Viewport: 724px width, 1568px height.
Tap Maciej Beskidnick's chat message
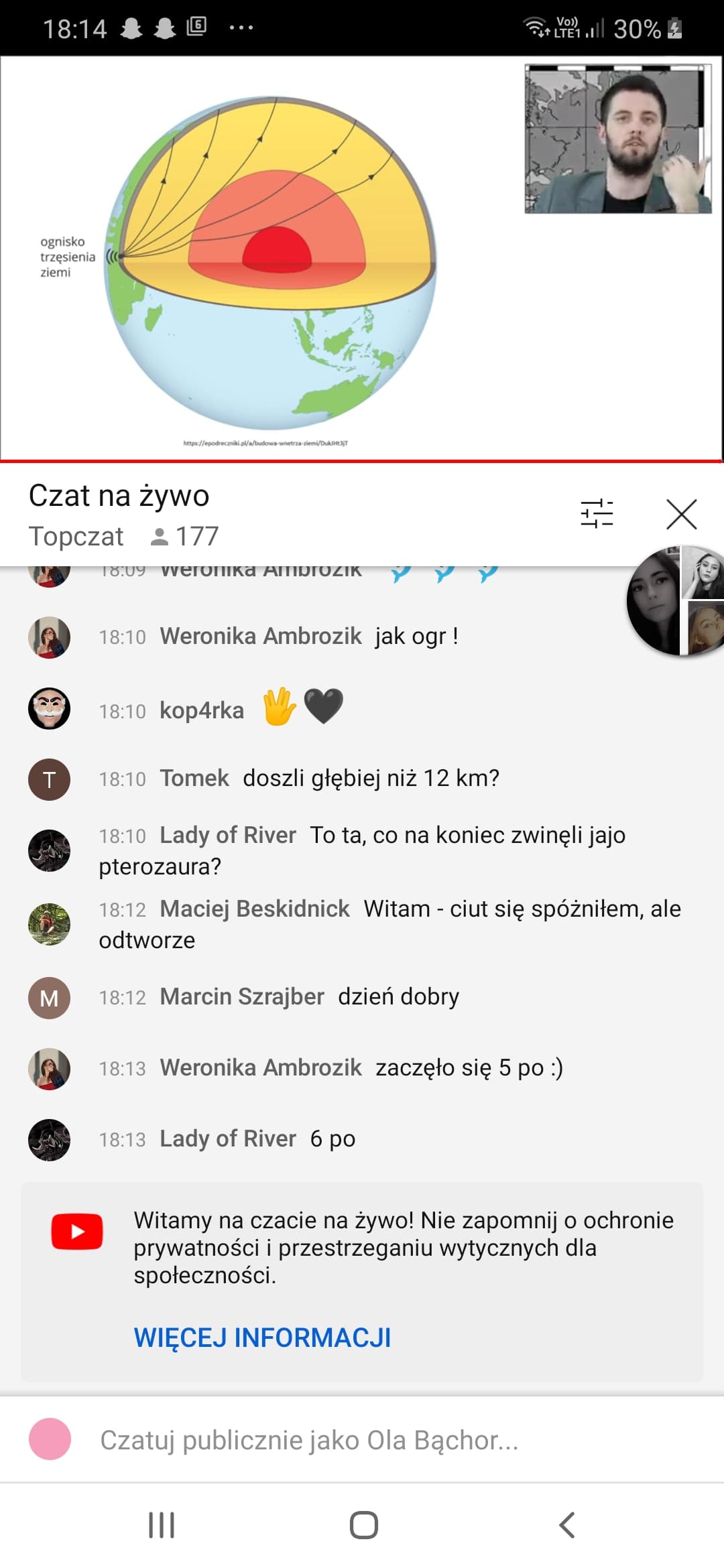click(x=362, y=924)
